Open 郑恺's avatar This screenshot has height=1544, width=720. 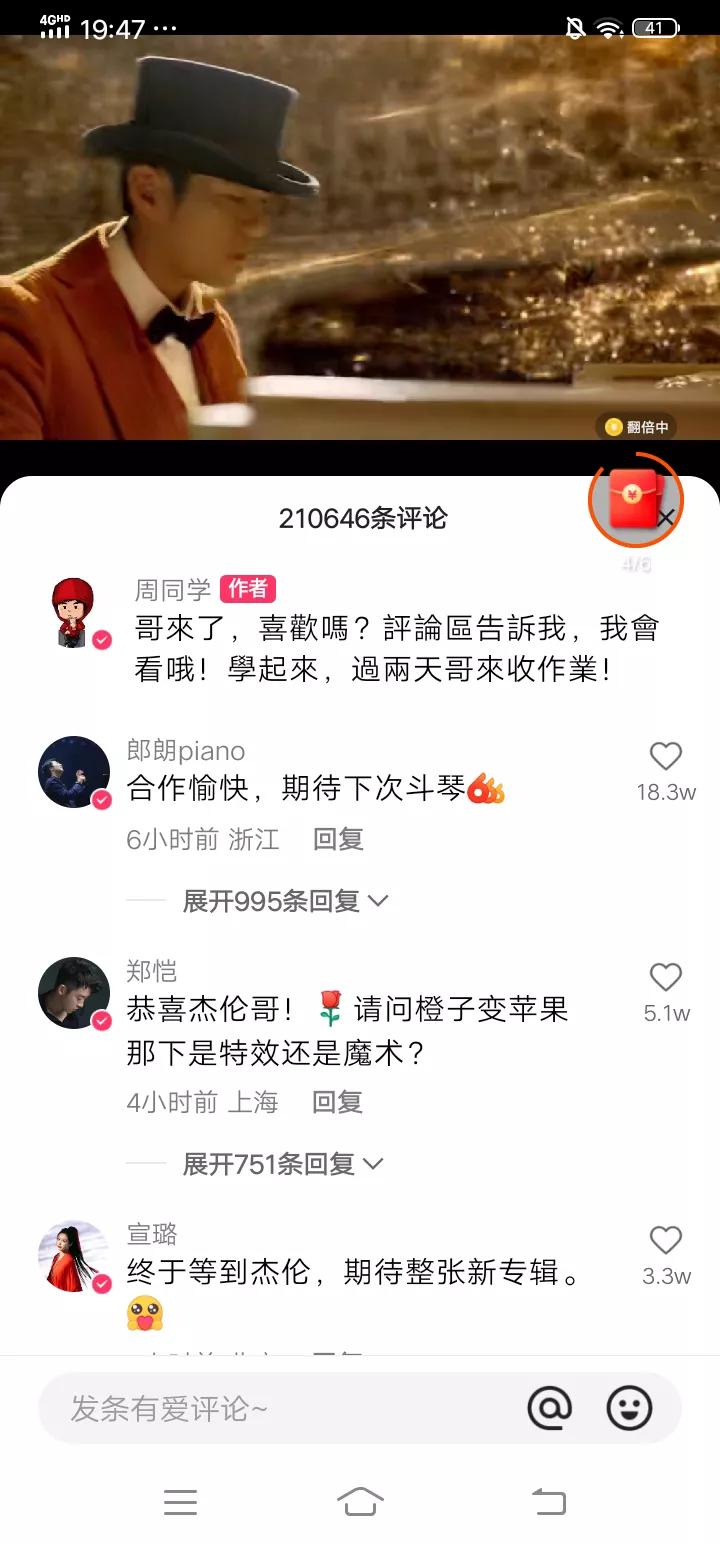(x=74, y=992)
